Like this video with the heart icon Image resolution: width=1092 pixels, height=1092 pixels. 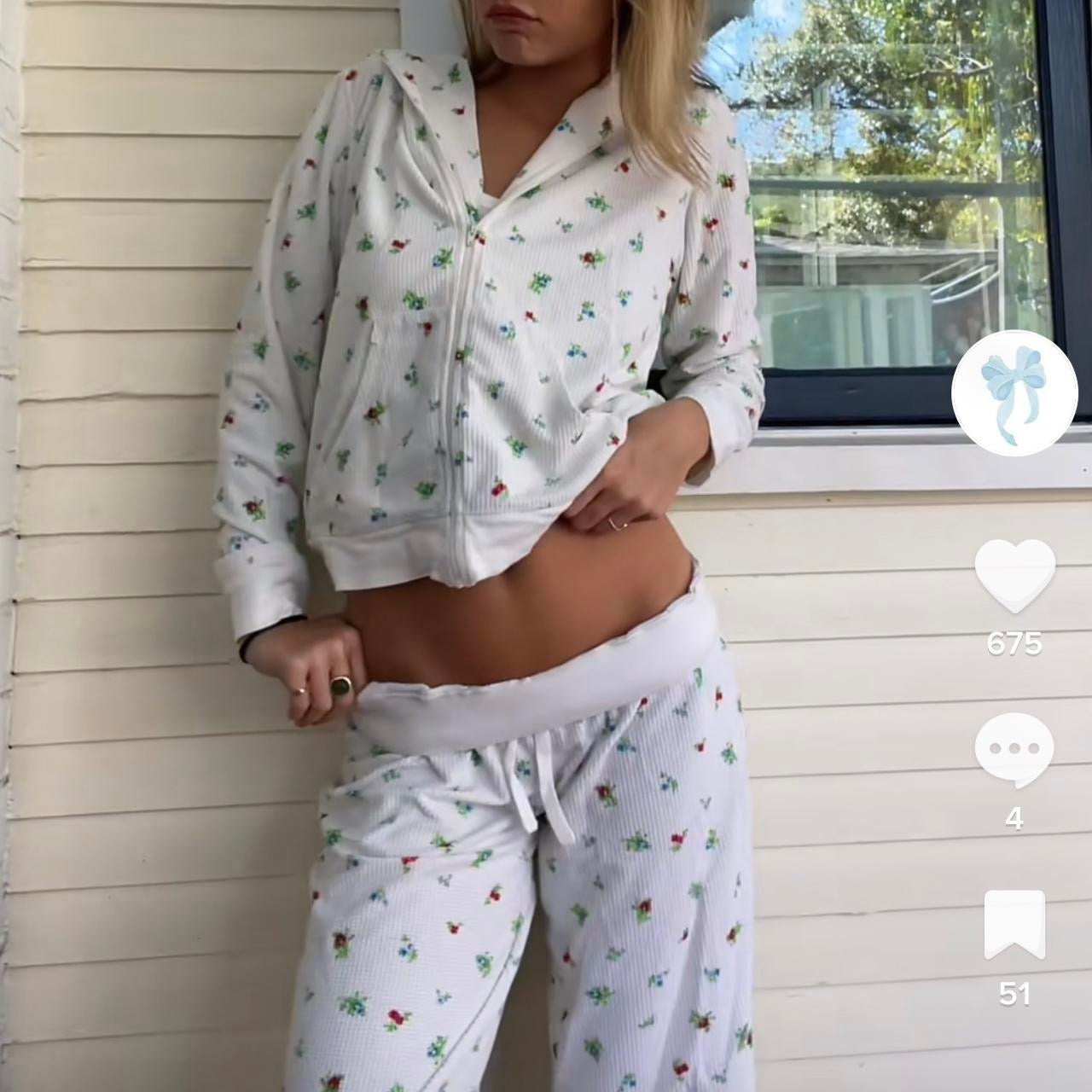tap(1014, 576)
